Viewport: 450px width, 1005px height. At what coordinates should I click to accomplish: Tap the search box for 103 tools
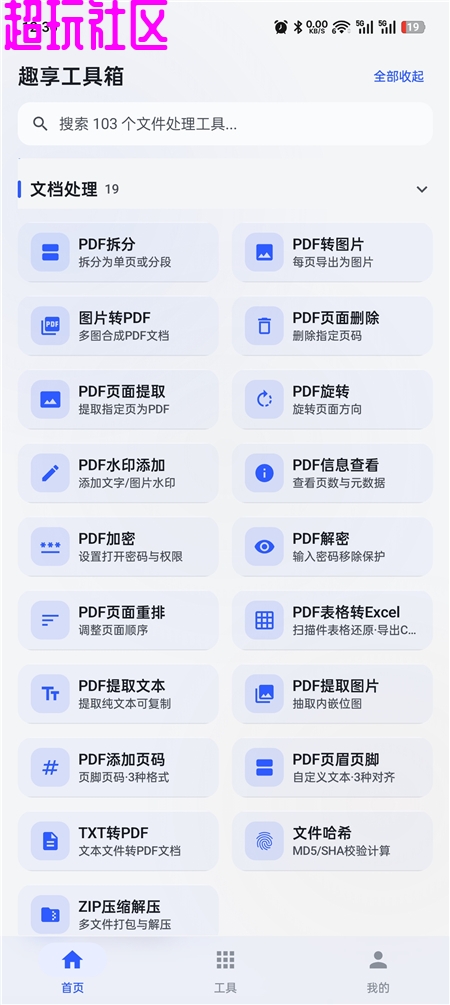click(x=225, y=124)
